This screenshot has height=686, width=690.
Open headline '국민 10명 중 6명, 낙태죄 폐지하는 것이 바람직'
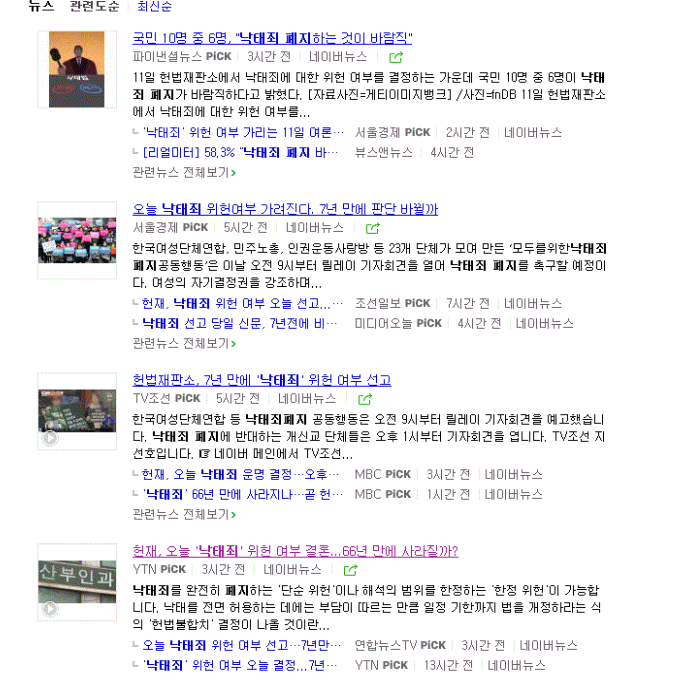[272, 38]
